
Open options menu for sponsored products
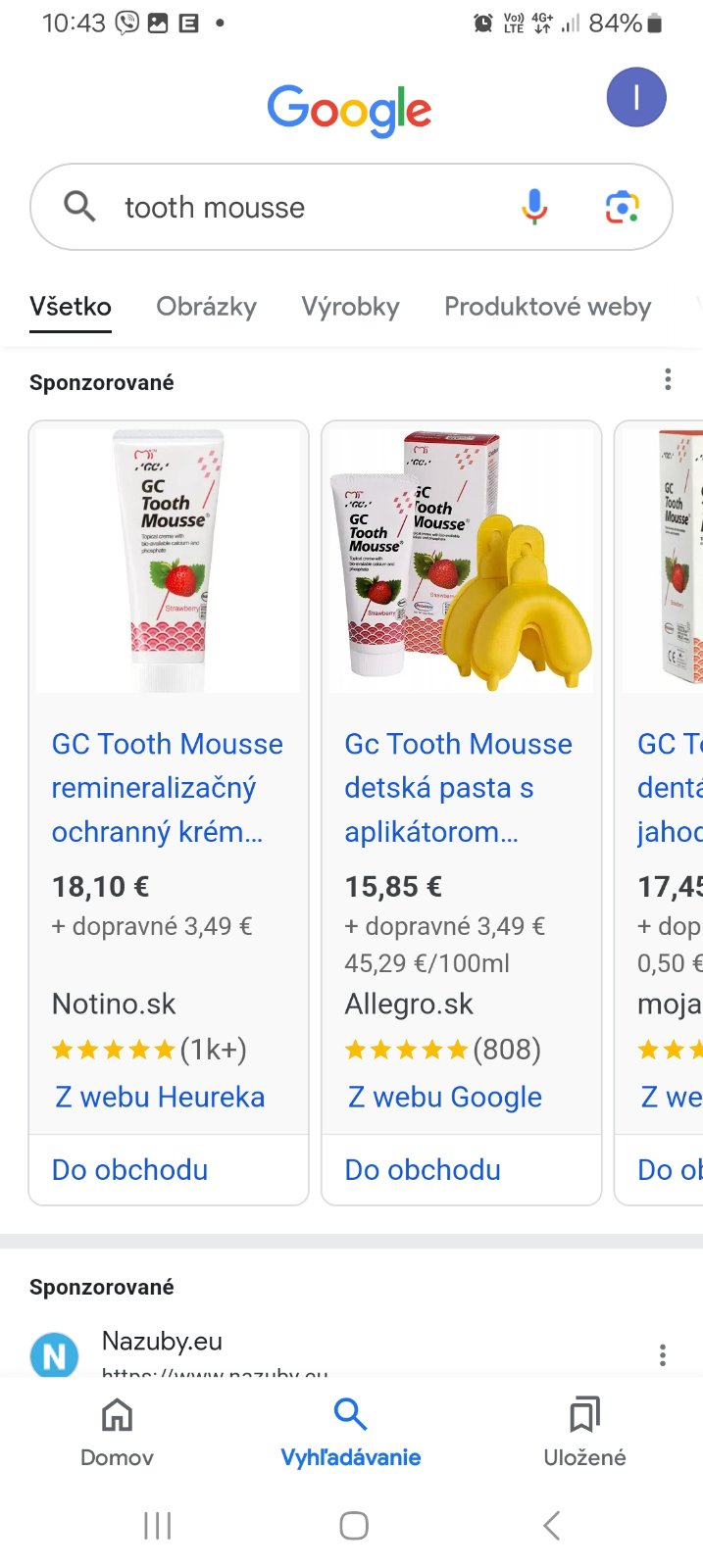click(668, 379)
